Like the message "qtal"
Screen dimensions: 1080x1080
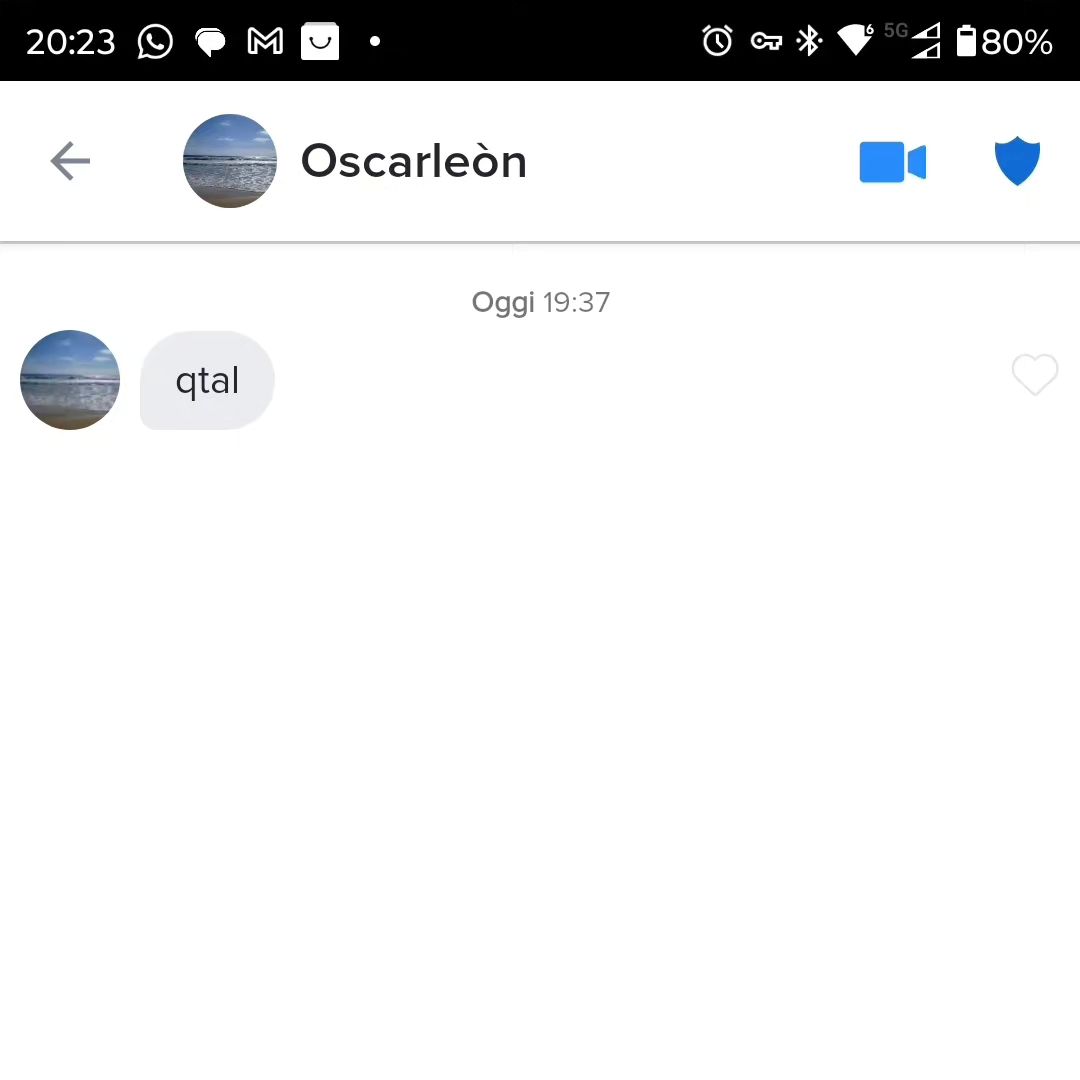coord(1034,376)
